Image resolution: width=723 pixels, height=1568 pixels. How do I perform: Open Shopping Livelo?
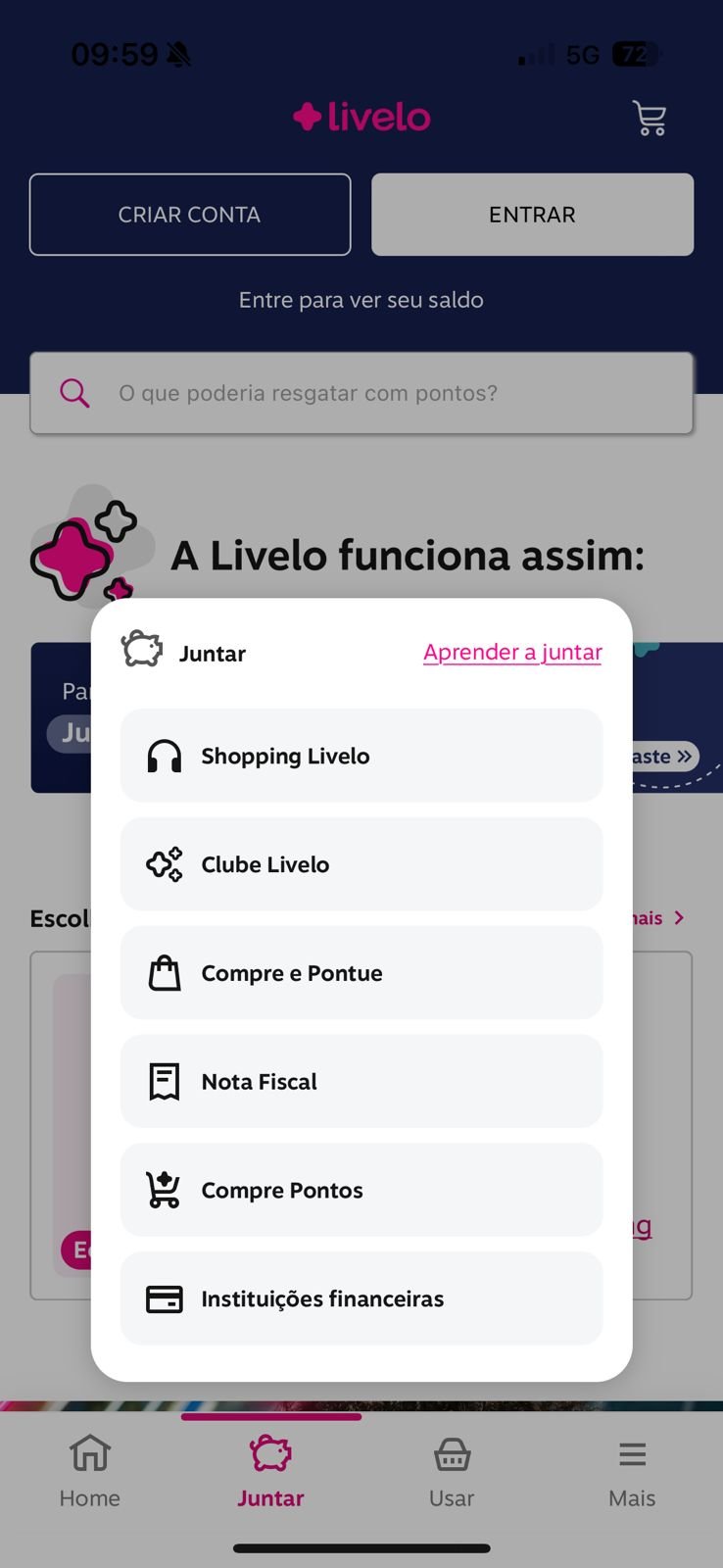[x=361, y=756]
